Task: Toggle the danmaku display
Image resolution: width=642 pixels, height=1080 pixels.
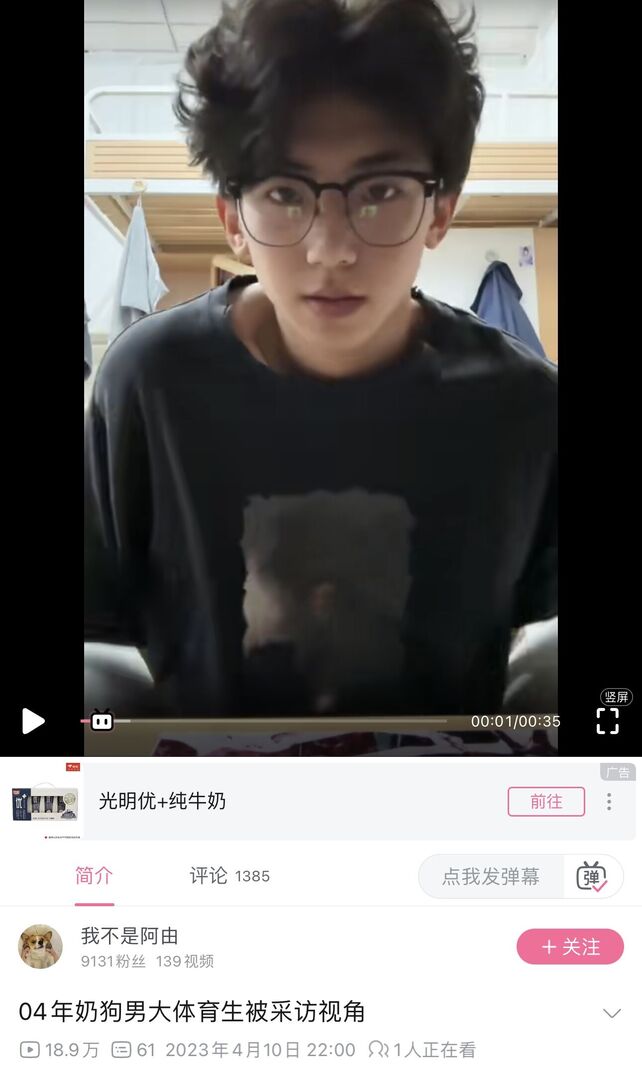Action: tap(592, 877)
